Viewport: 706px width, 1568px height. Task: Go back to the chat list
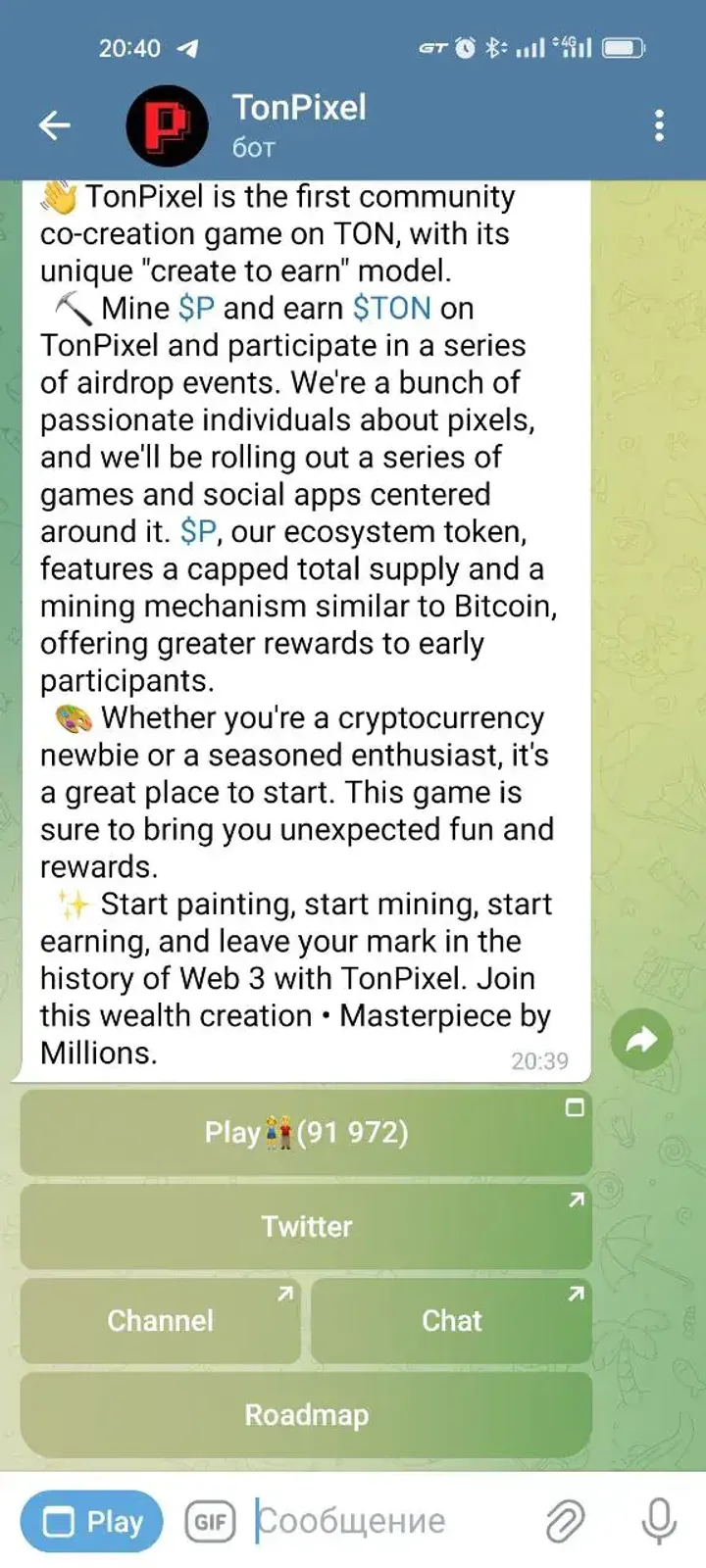(x=55, y=125)
